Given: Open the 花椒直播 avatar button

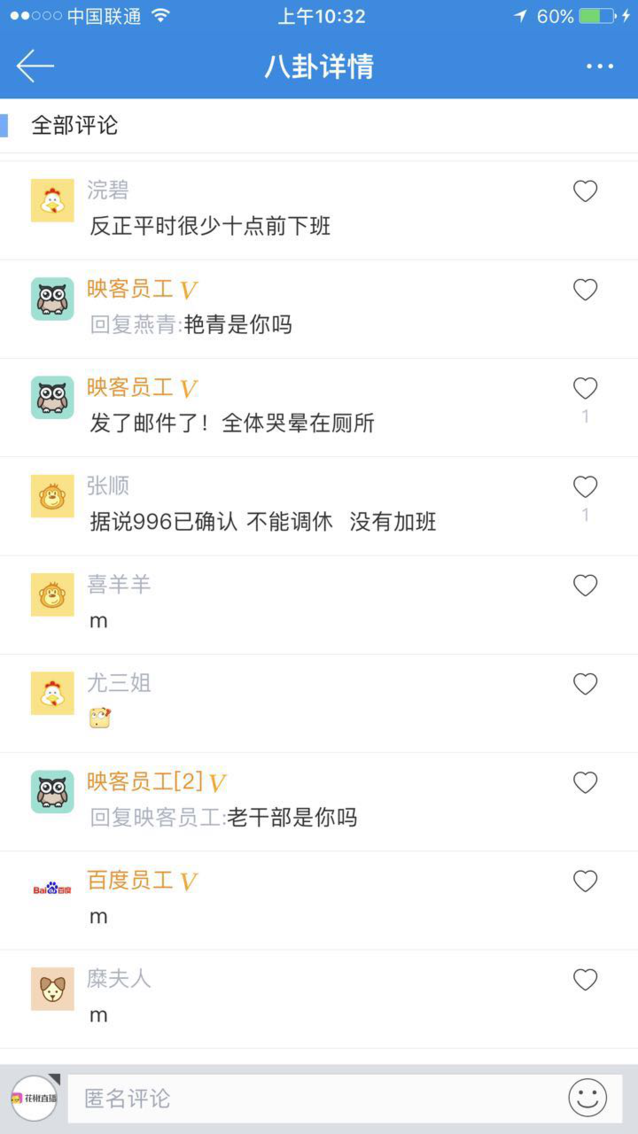Looking at the screenshot, I should tap(34, 1098).
